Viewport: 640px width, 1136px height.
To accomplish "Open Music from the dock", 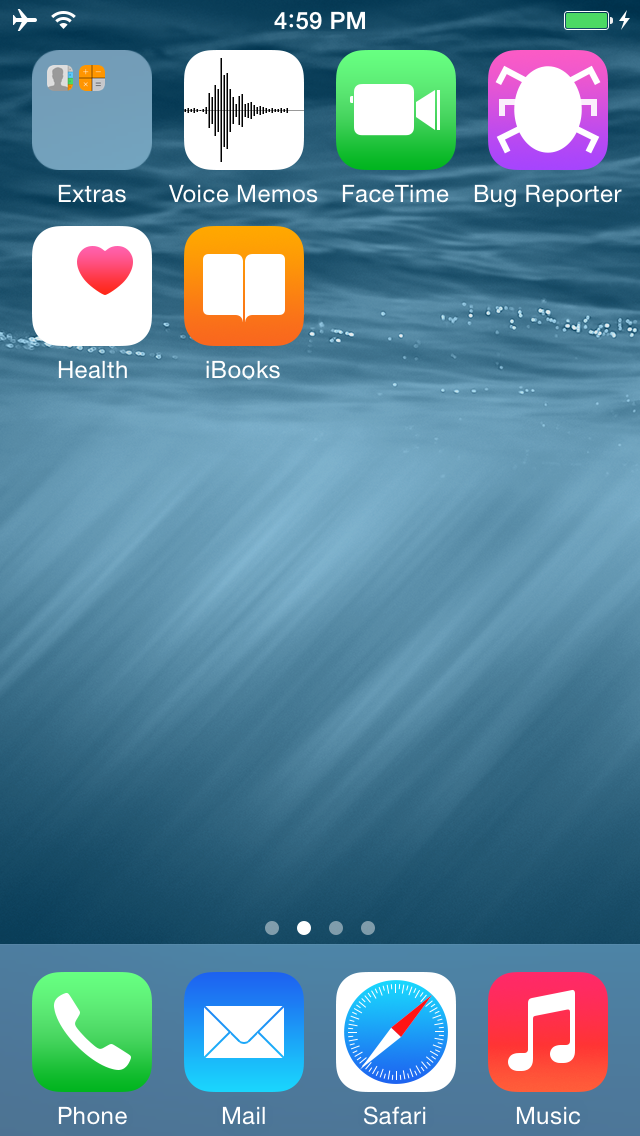I will (x=548, y=1032).
